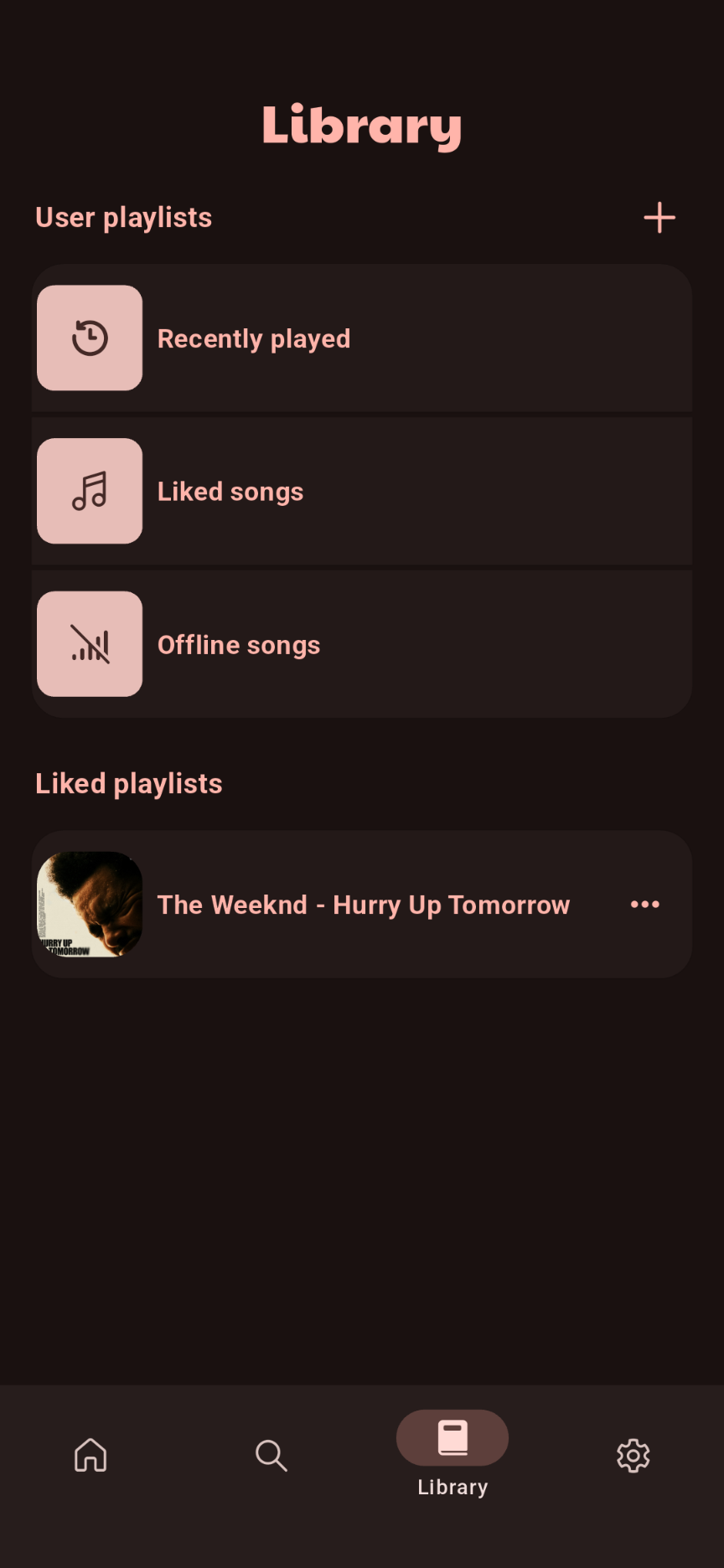
Task: Select the Search magnifier icon
Action: pos(271,1456)
